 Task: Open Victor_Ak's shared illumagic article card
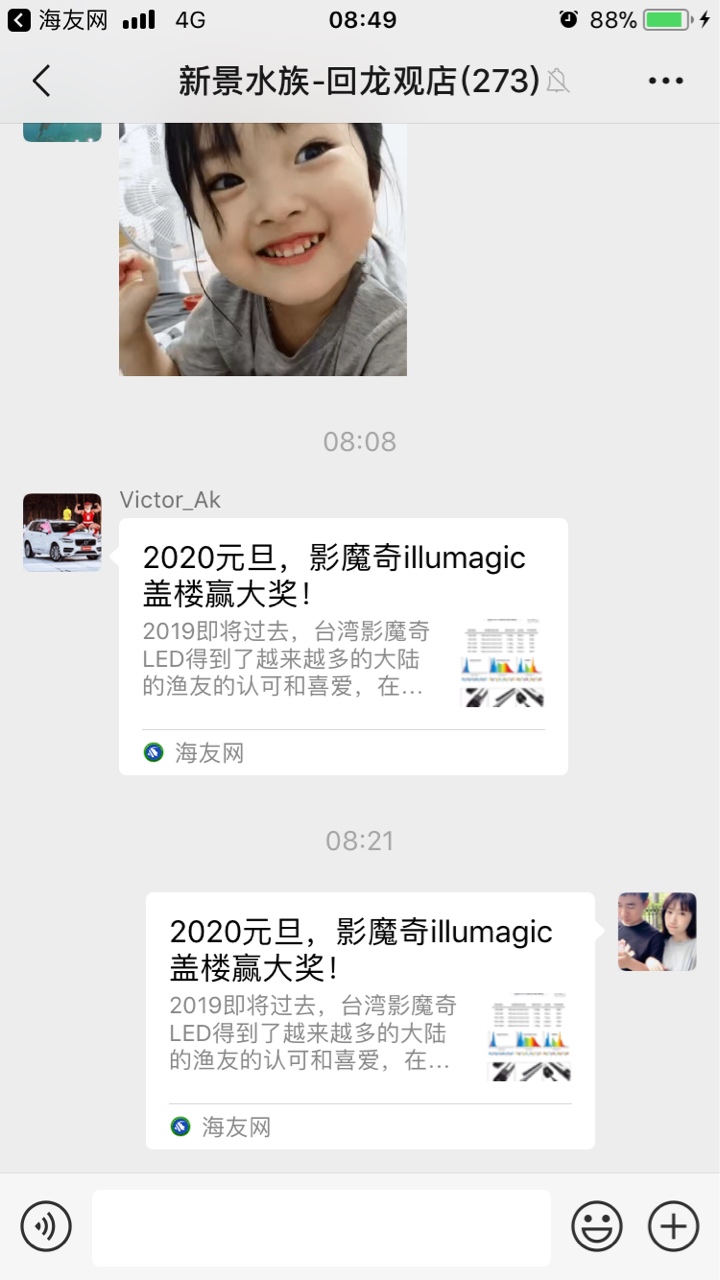[343, 646]
